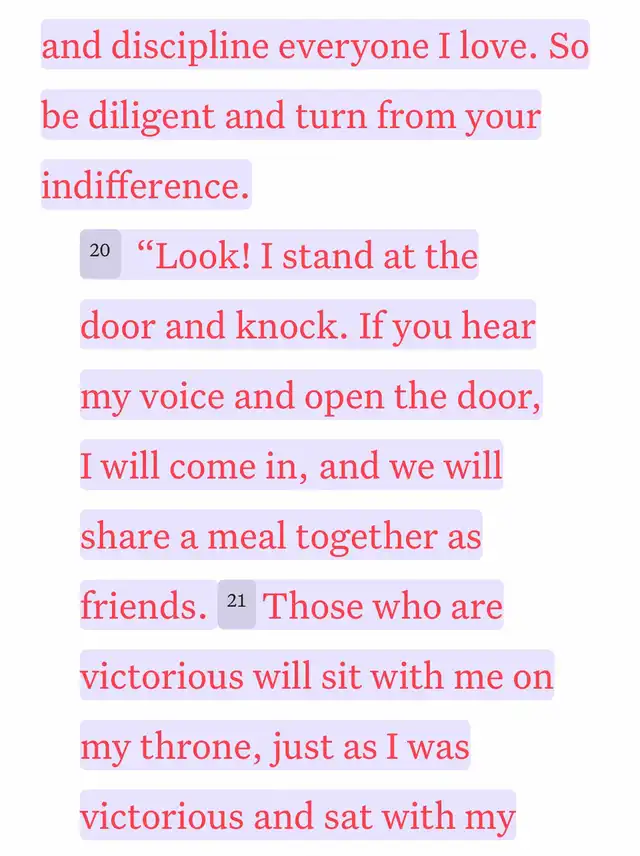Select the verse 20 number marker
Image resolution: width=640 pixels, height=856 pixels.
[x=100, y=253]
